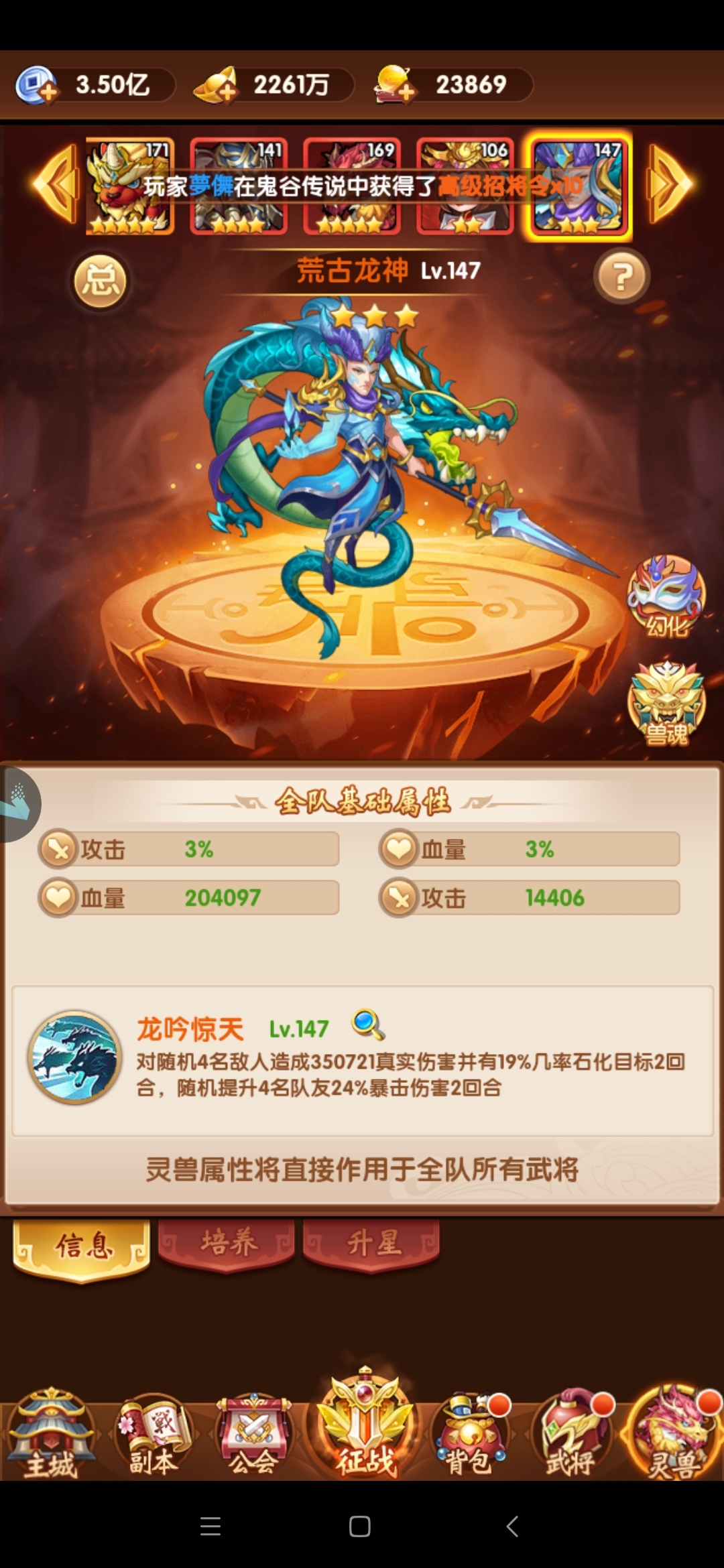
Task: View 龙吟惊天 skill details via magnifier
Action: [x=368, y=1025]
